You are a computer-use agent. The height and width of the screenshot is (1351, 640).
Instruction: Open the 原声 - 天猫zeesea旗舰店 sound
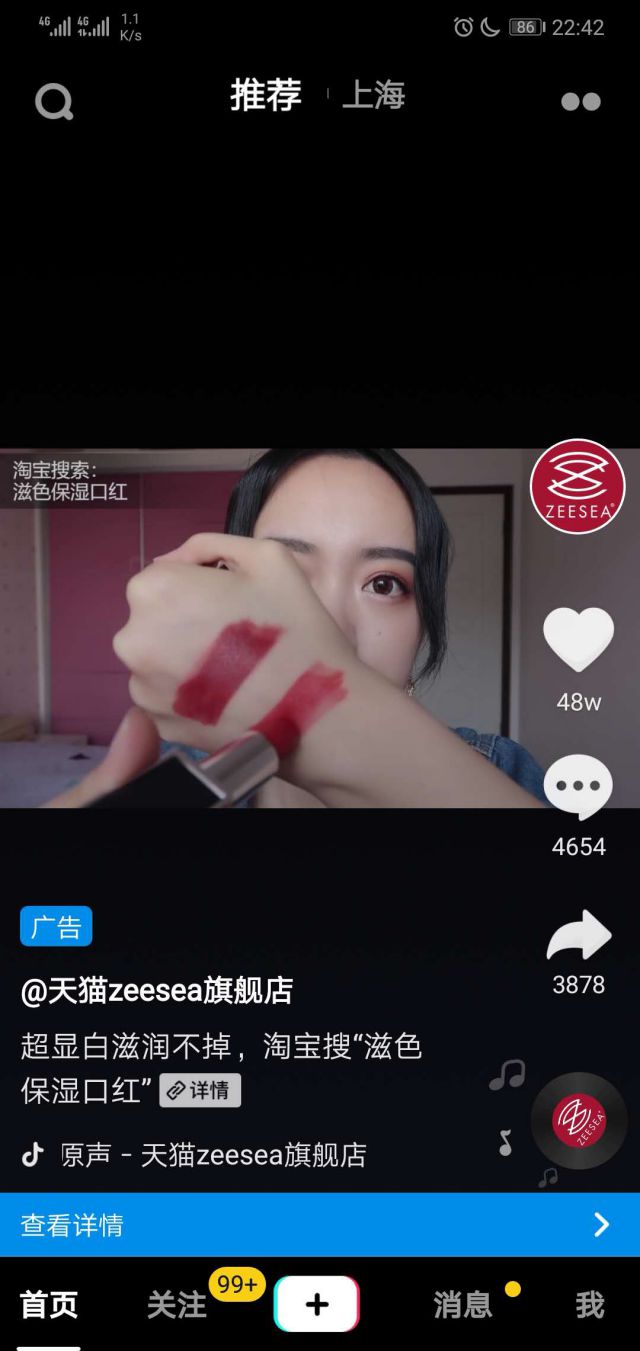213,1155
